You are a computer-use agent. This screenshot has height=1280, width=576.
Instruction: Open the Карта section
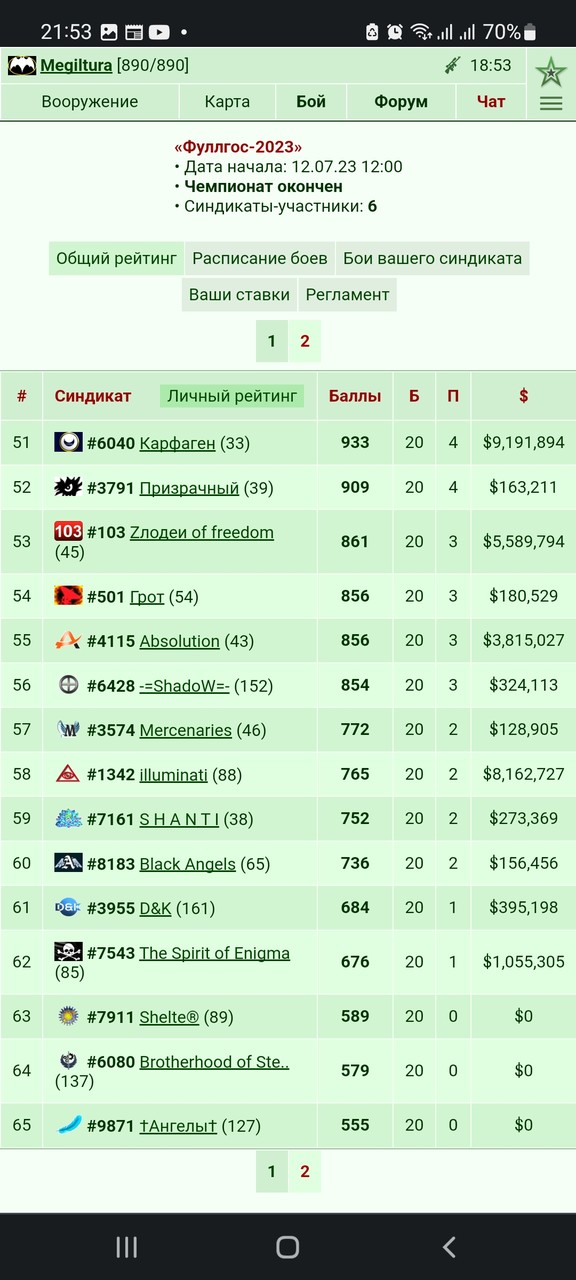click(227, 101)
